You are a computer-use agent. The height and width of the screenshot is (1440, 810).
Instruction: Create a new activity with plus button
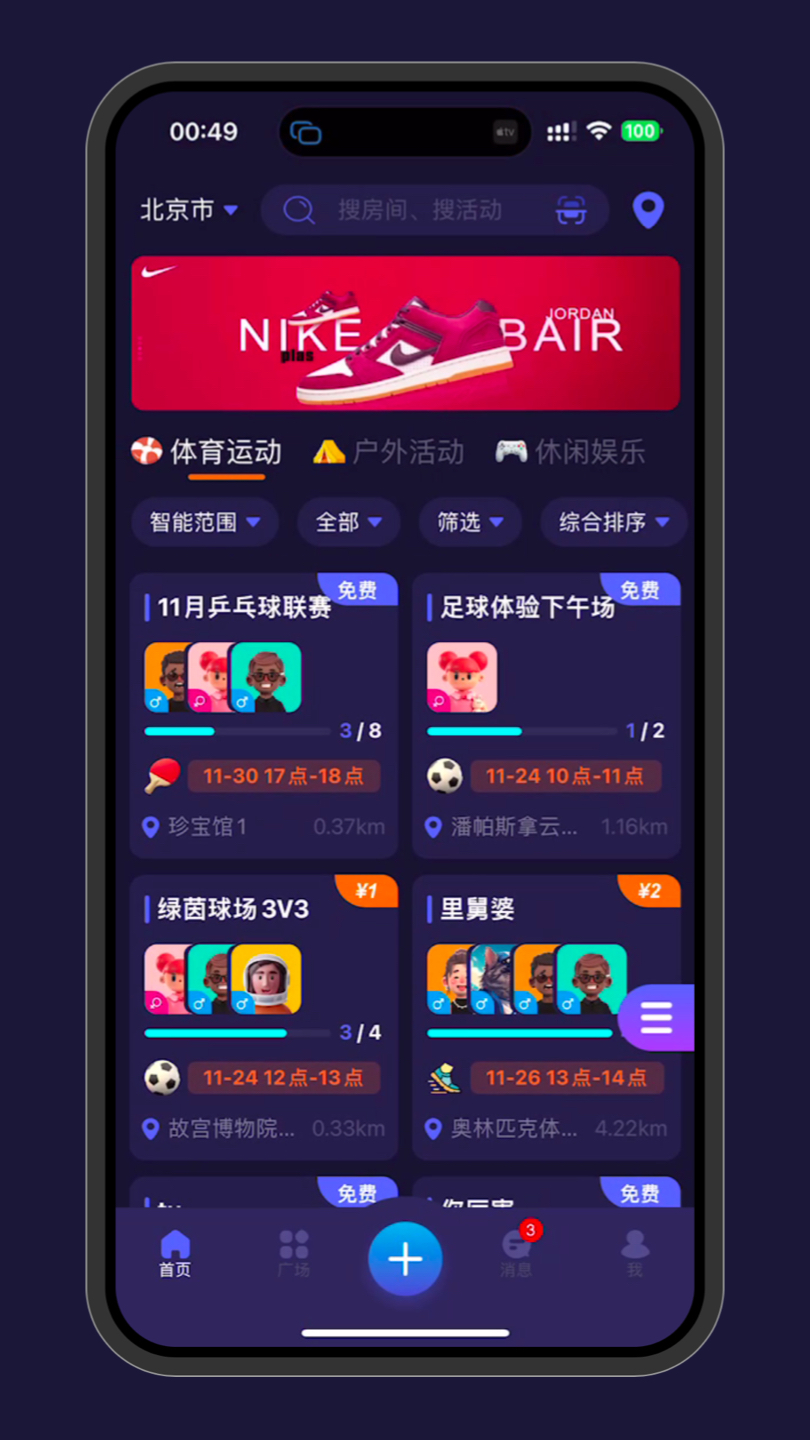click(405, 1259)
